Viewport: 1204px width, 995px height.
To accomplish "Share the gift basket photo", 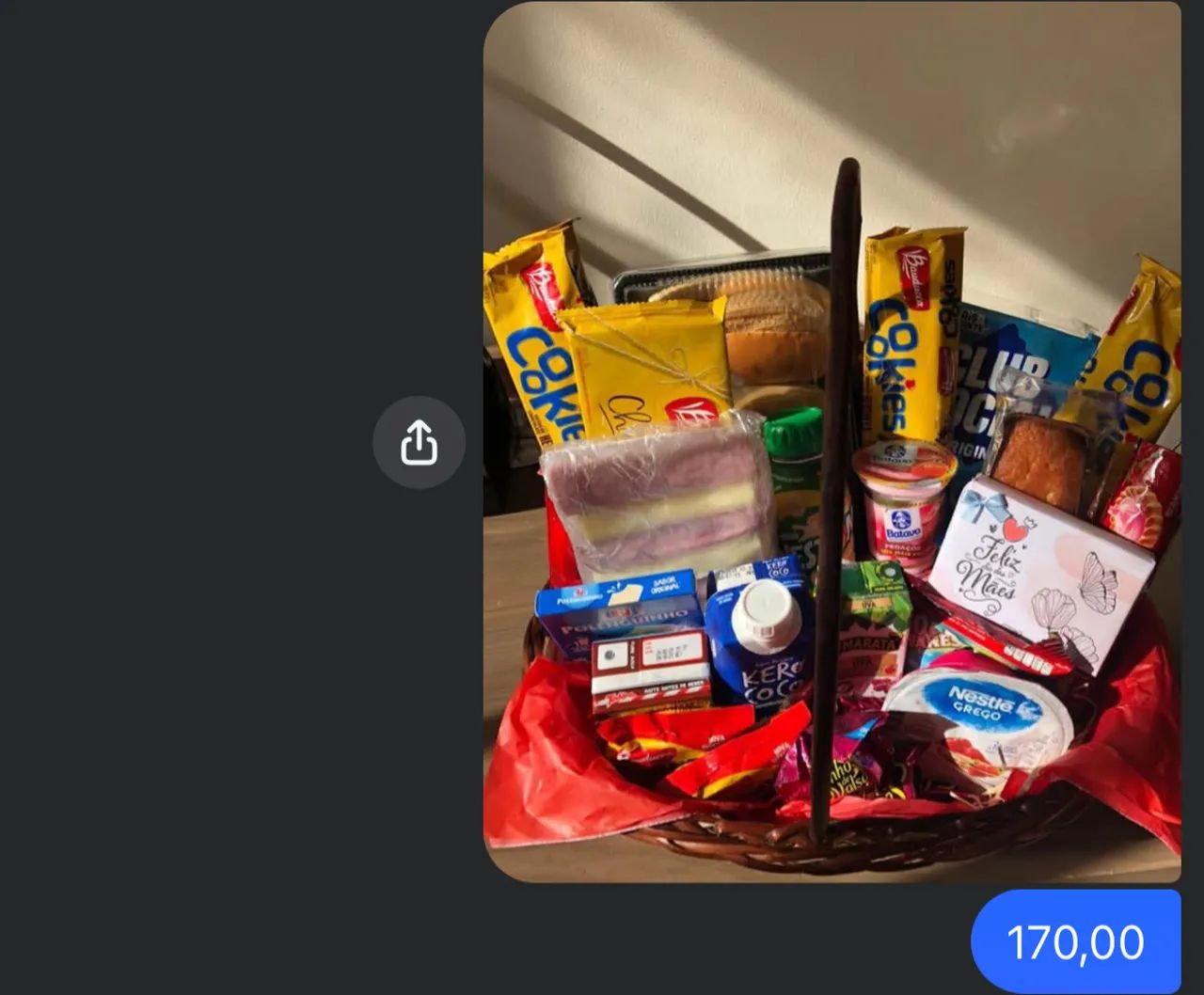I will pos(419,443).
